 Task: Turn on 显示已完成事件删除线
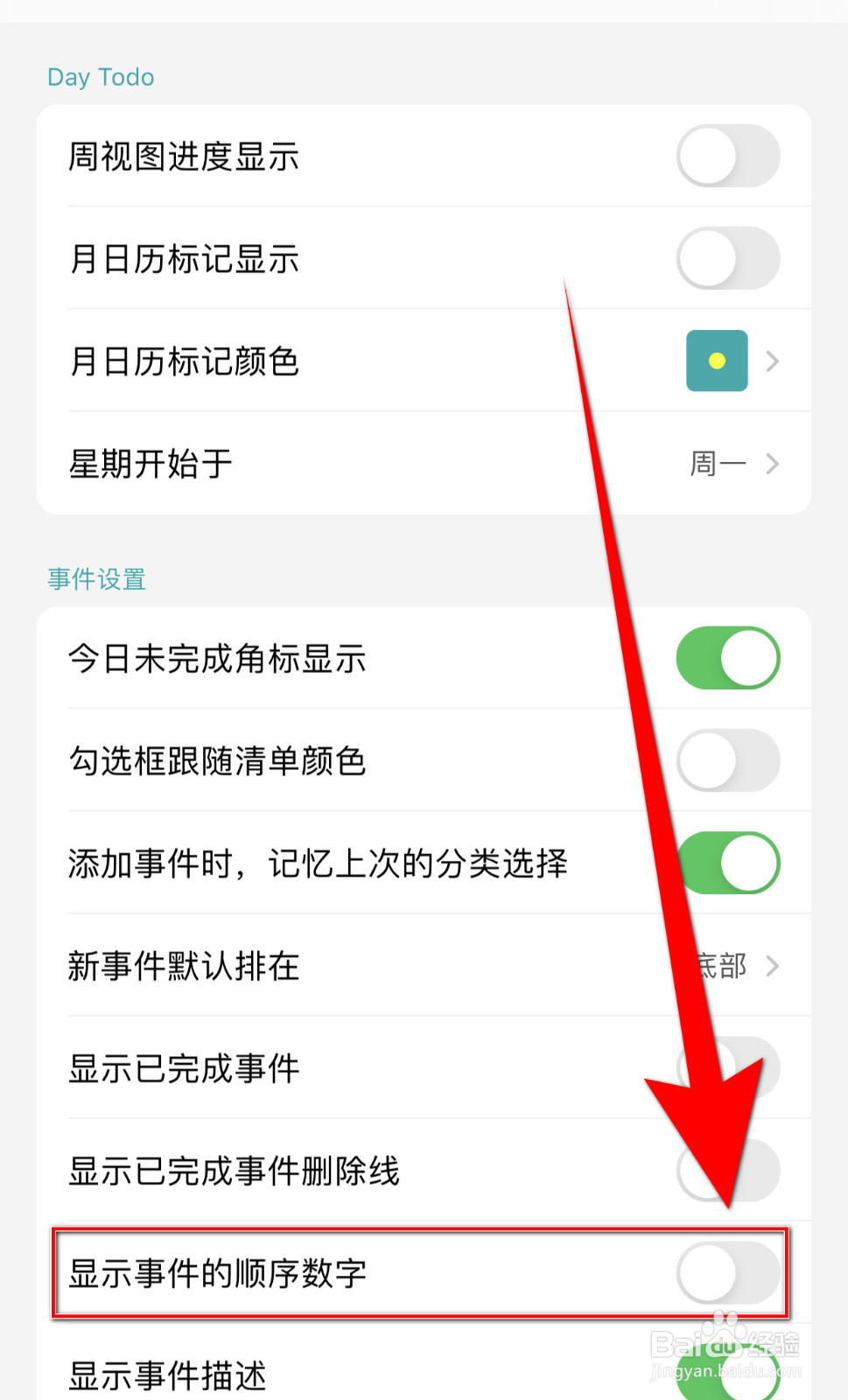click(728, 1171)
